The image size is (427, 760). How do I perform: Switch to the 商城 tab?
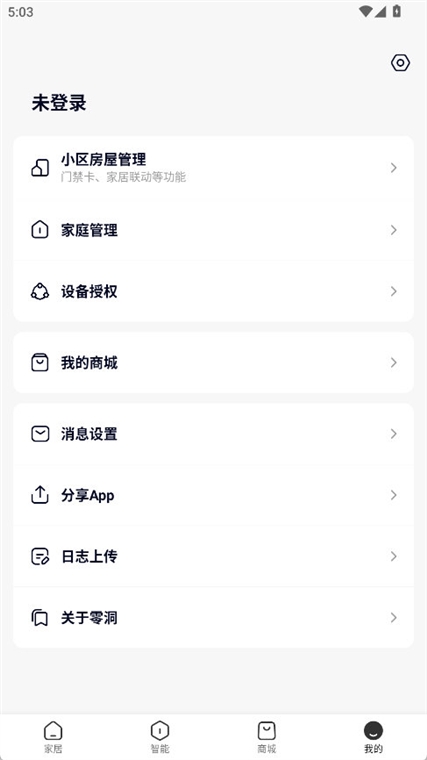267,737
